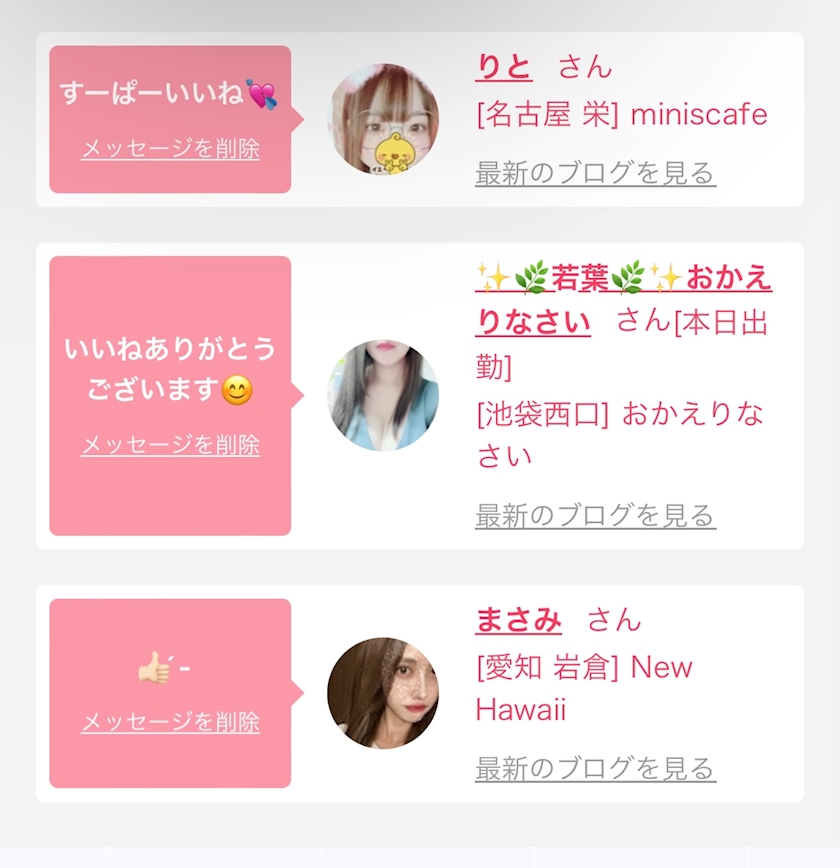Open 若葉 おかえりなさい profile link
Screen dimensions: 840x868
click(x=623, y=299)
